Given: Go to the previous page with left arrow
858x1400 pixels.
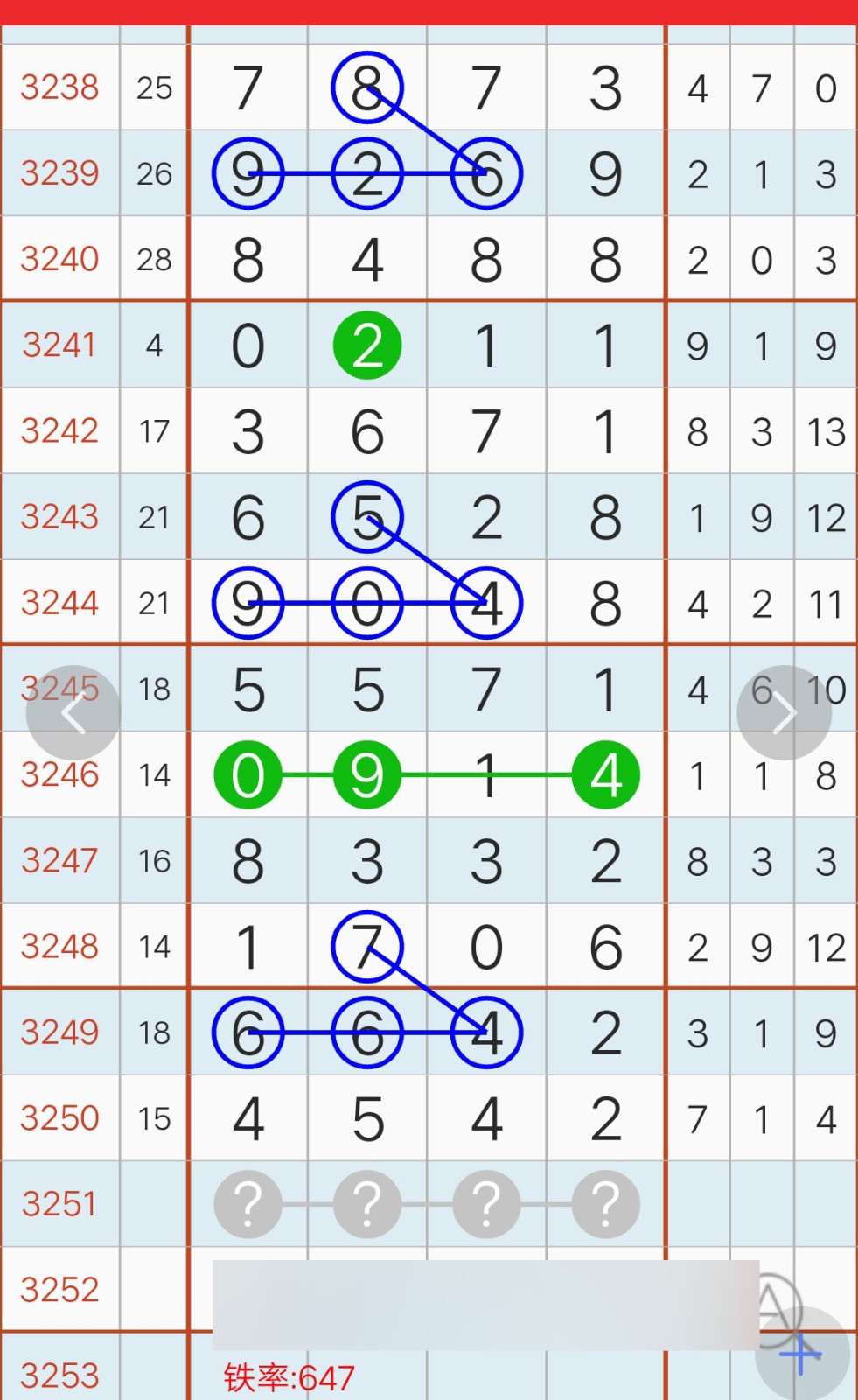Looking at the screenshot, I should [73, 713].
